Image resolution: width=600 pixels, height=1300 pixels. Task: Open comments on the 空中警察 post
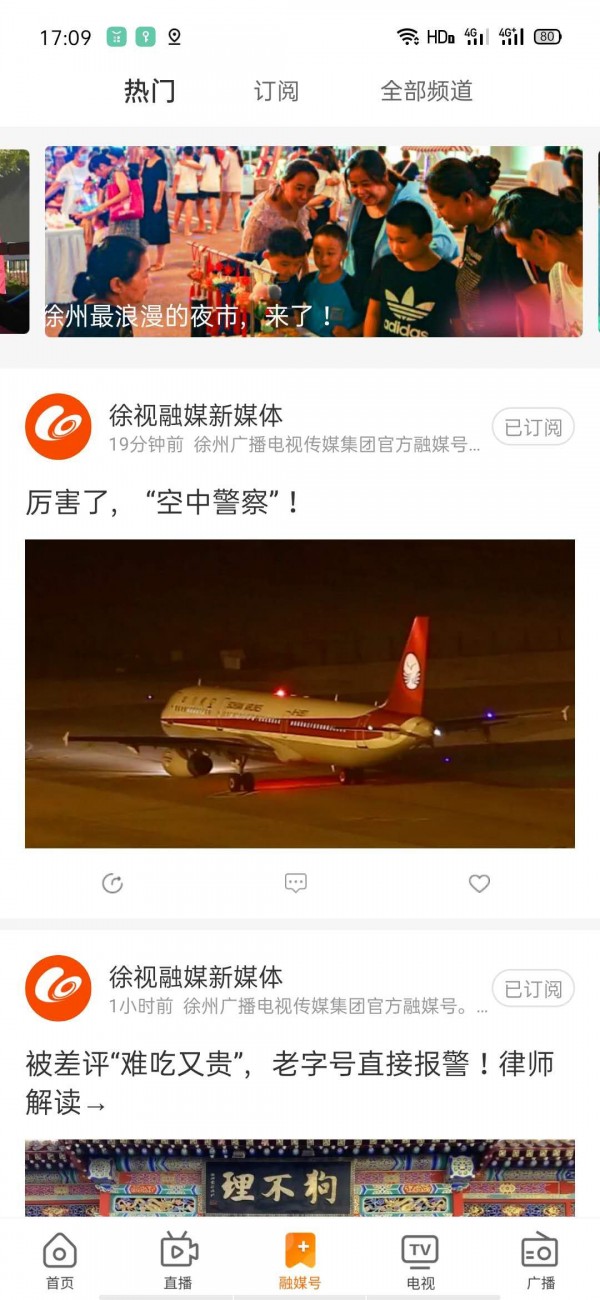295,883
